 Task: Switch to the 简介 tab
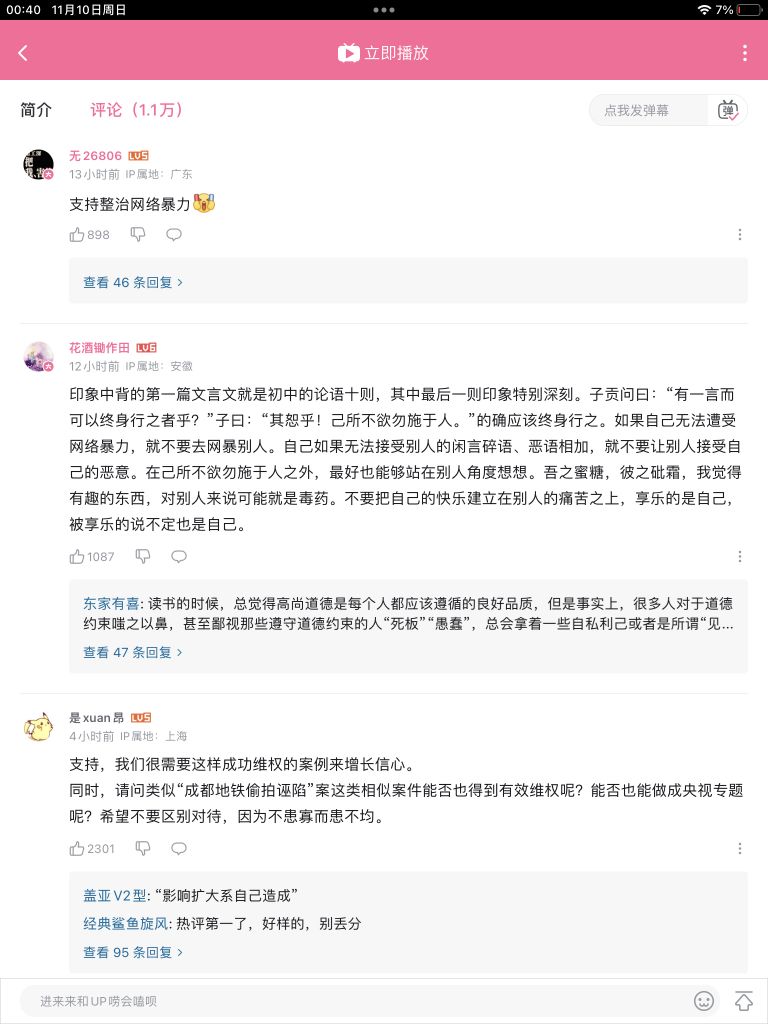pyautogui.click(x=36, y=110)
